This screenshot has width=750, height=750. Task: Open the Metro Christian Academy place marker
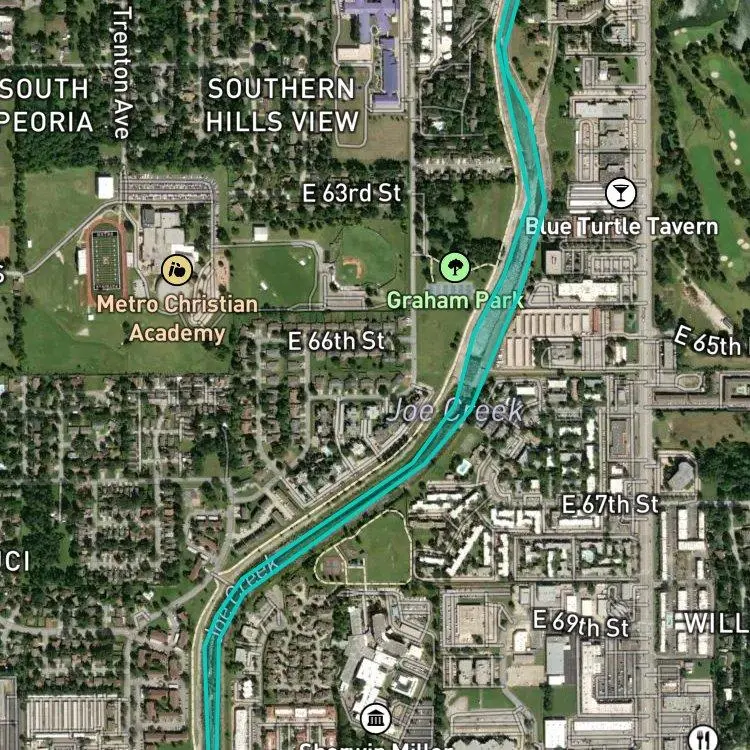177,269
